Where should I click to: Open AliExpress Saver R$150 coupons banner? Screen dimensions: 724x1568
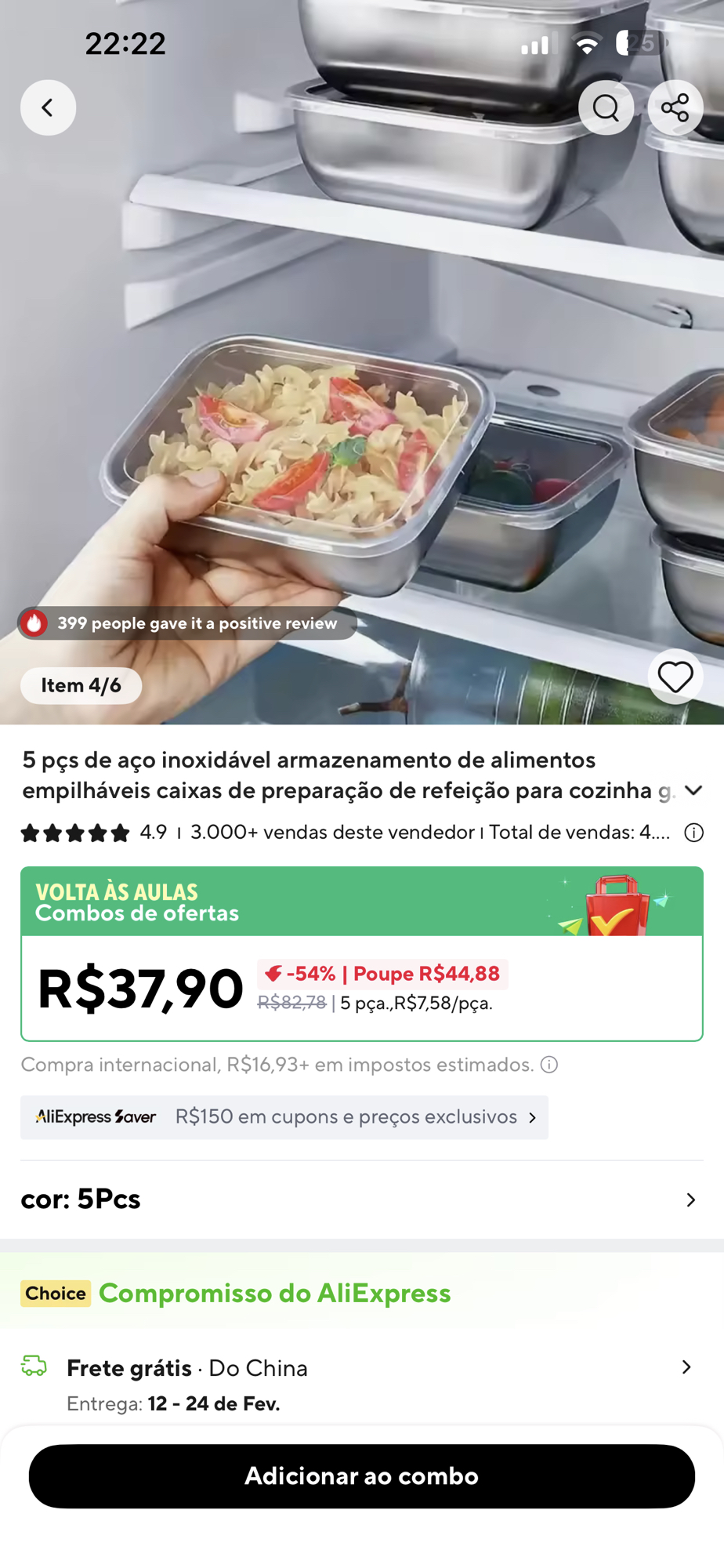pyautogui.click(x=284, y=1116)
